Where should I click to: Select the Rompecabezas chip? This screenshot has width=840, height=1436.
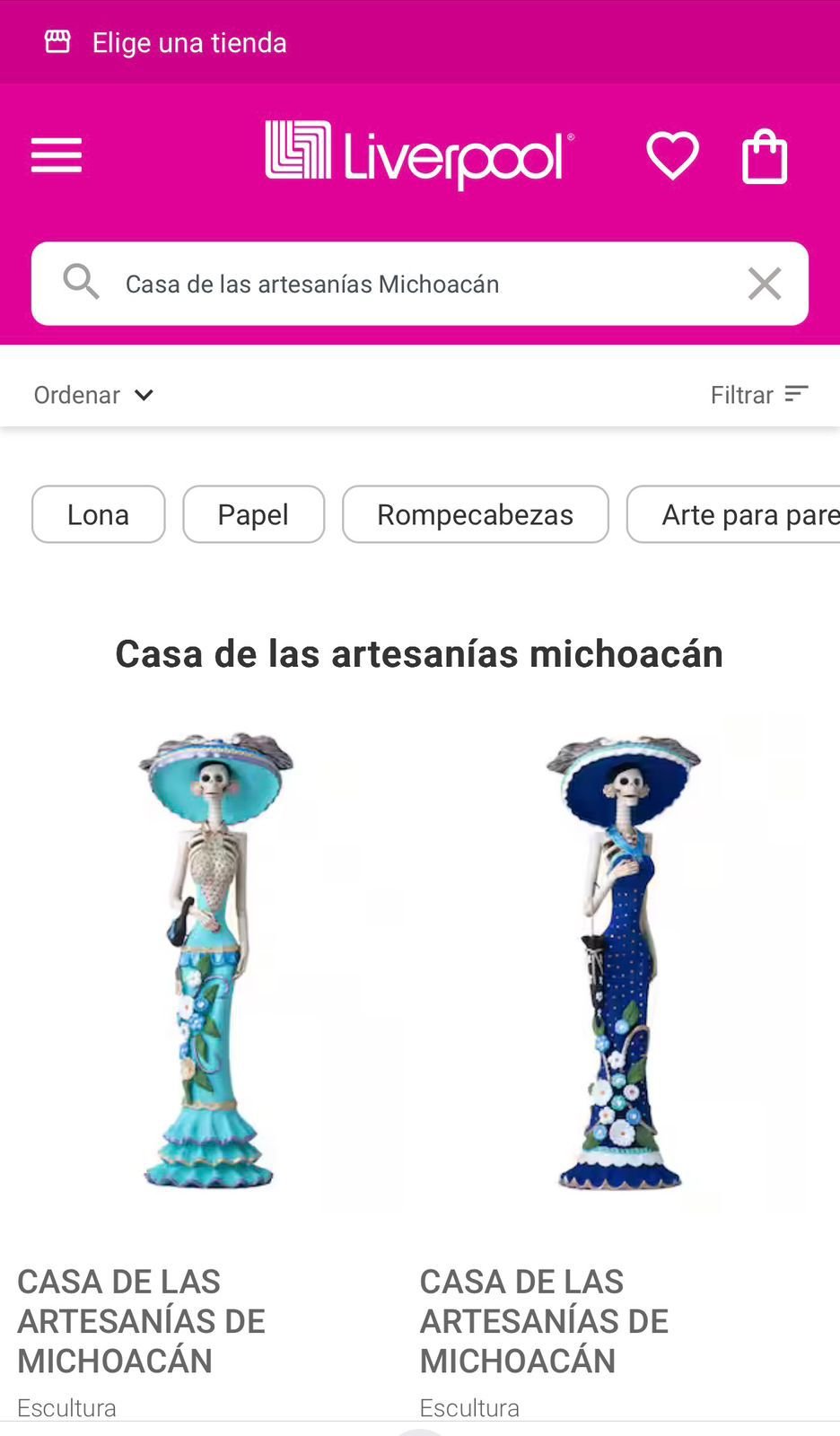[x=475, y=514]
